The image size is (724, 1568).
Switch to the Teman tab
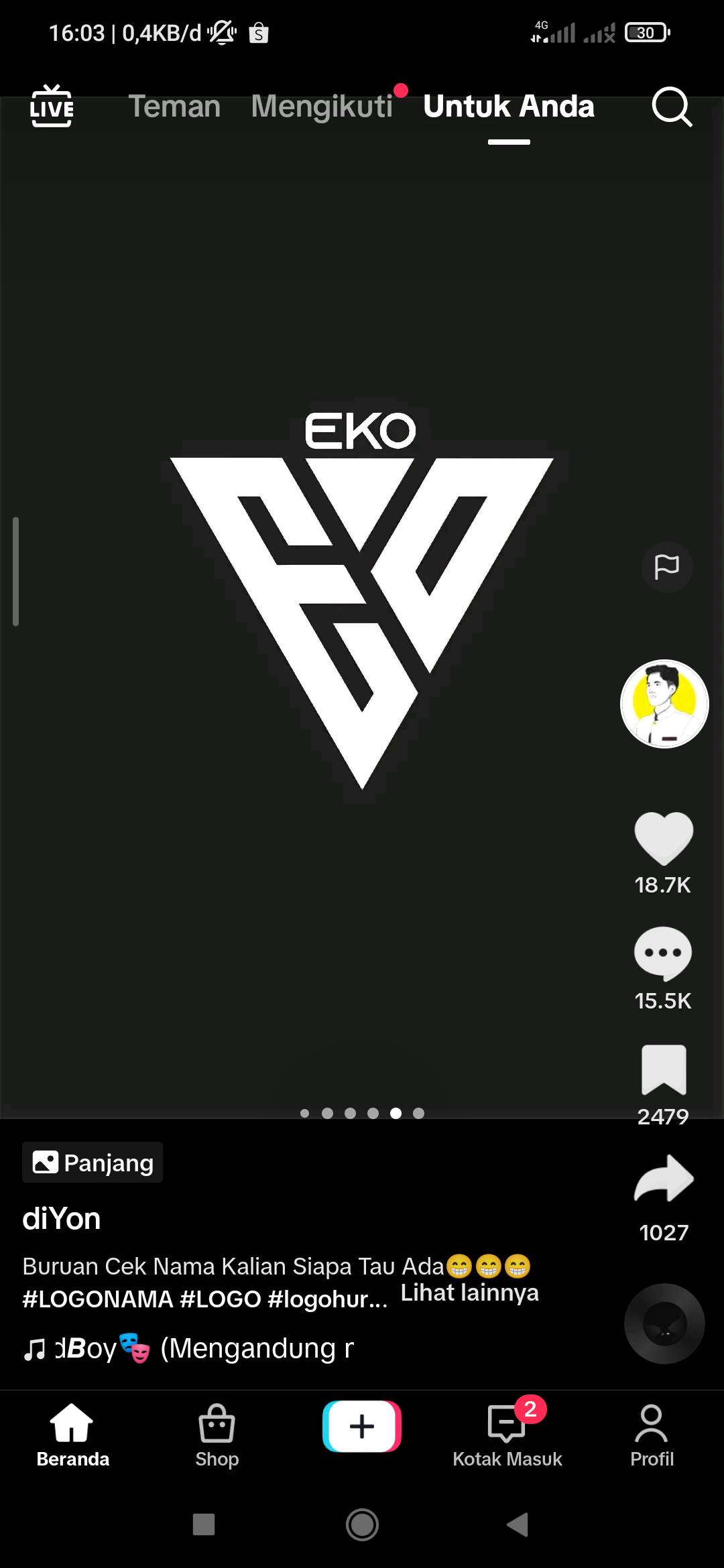tap(174, 107)
